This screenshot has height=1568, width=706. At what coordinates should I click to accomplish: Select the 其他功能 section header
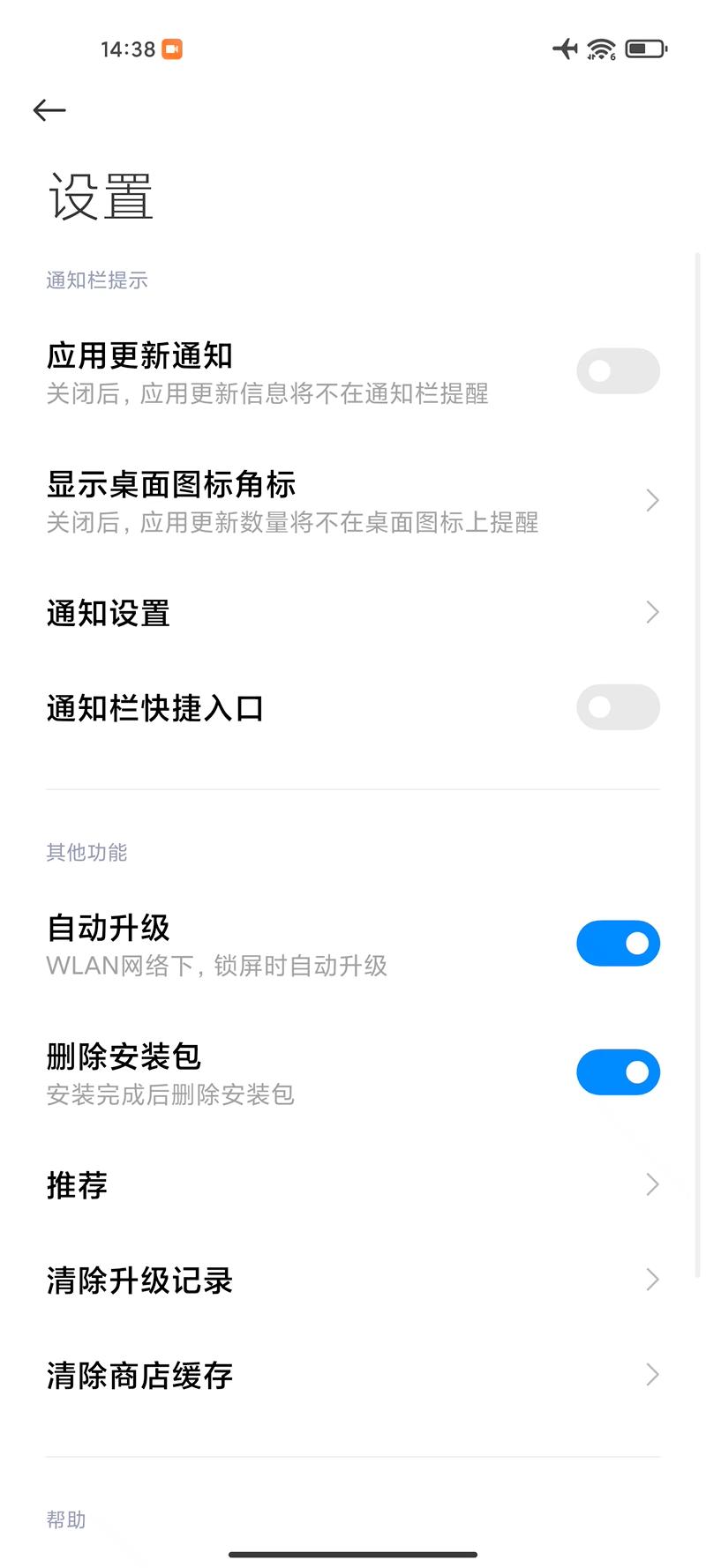(86, 852)
